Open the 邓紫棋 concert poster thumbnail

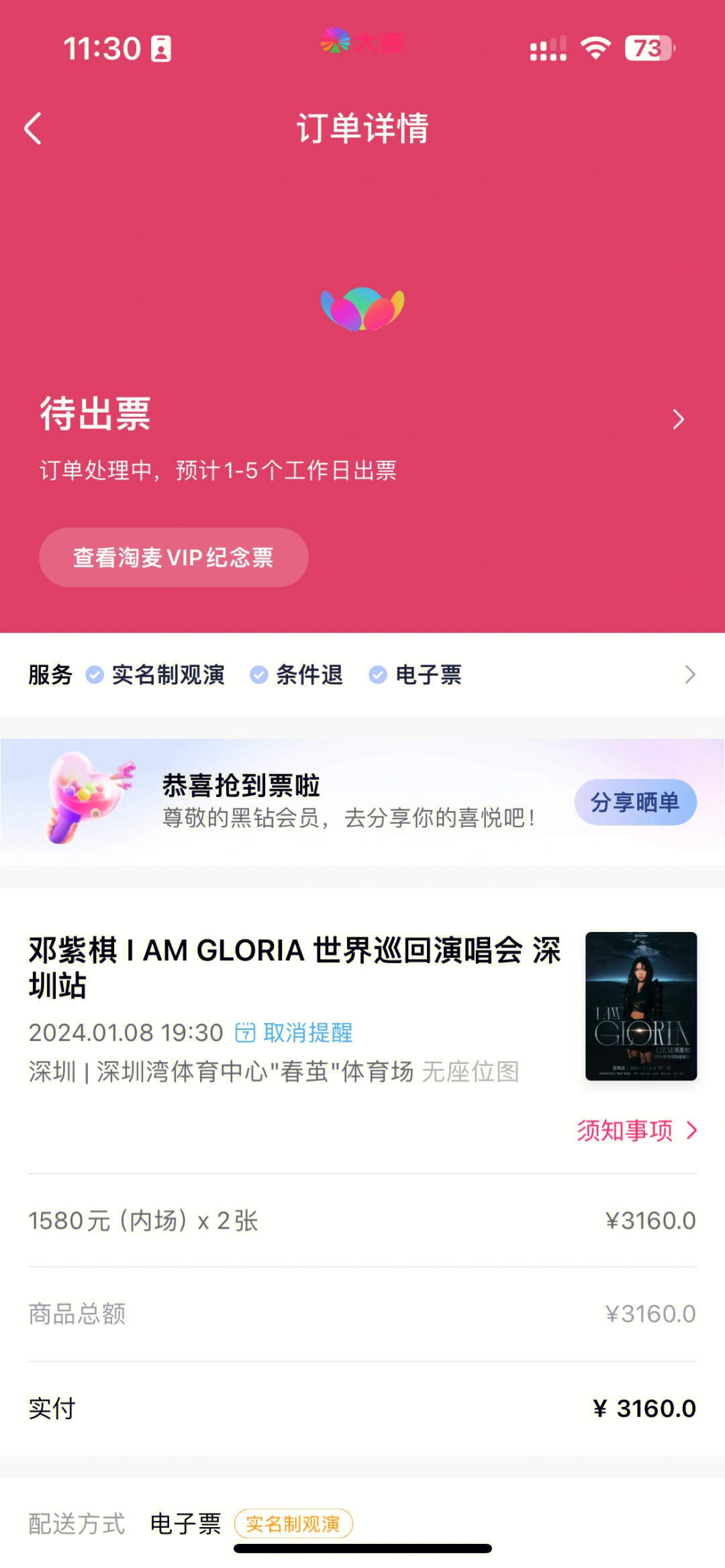(641, 1006)
